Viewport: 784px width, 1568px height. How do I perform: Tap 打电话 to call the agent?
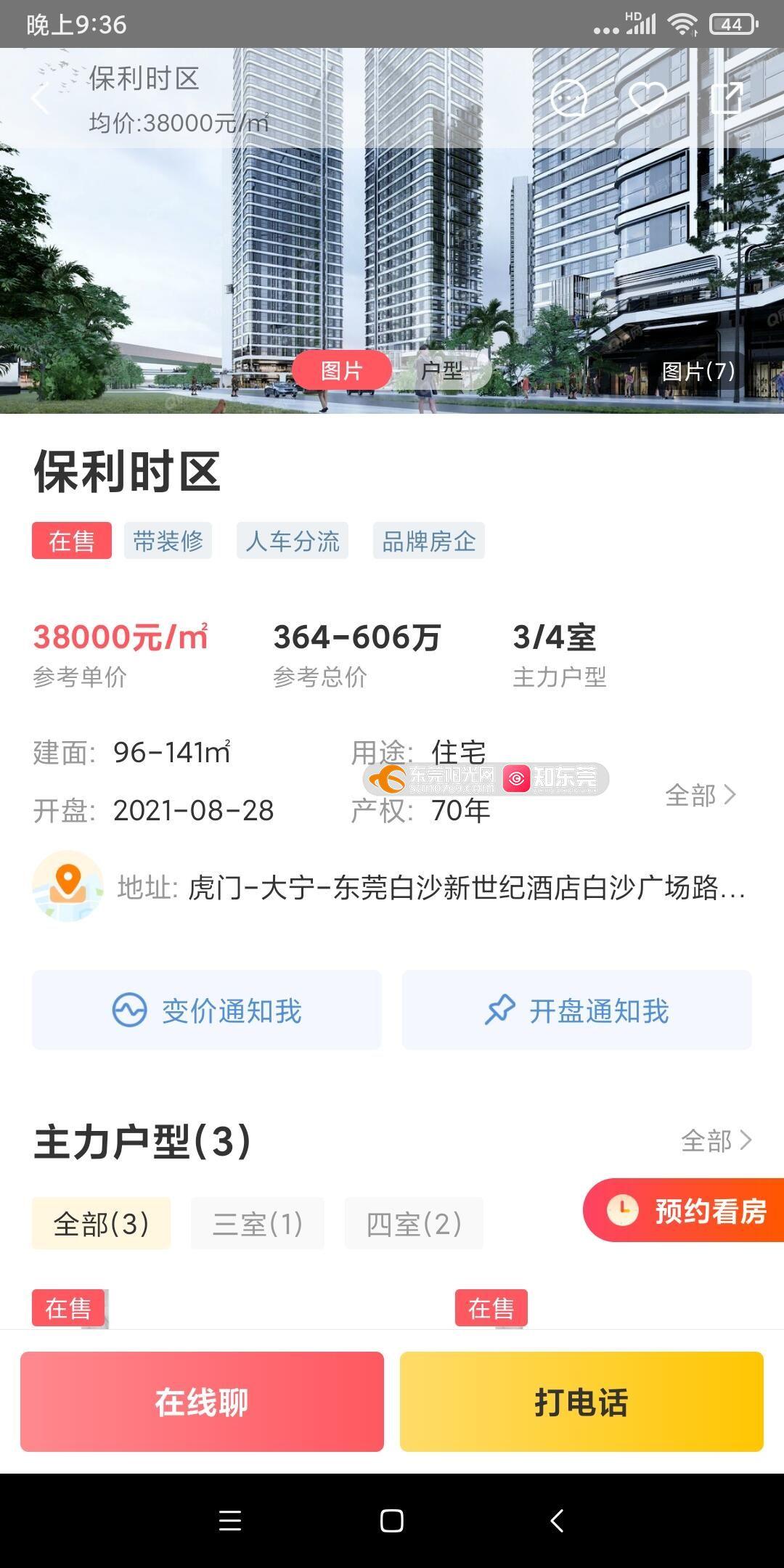[581, 1402]
